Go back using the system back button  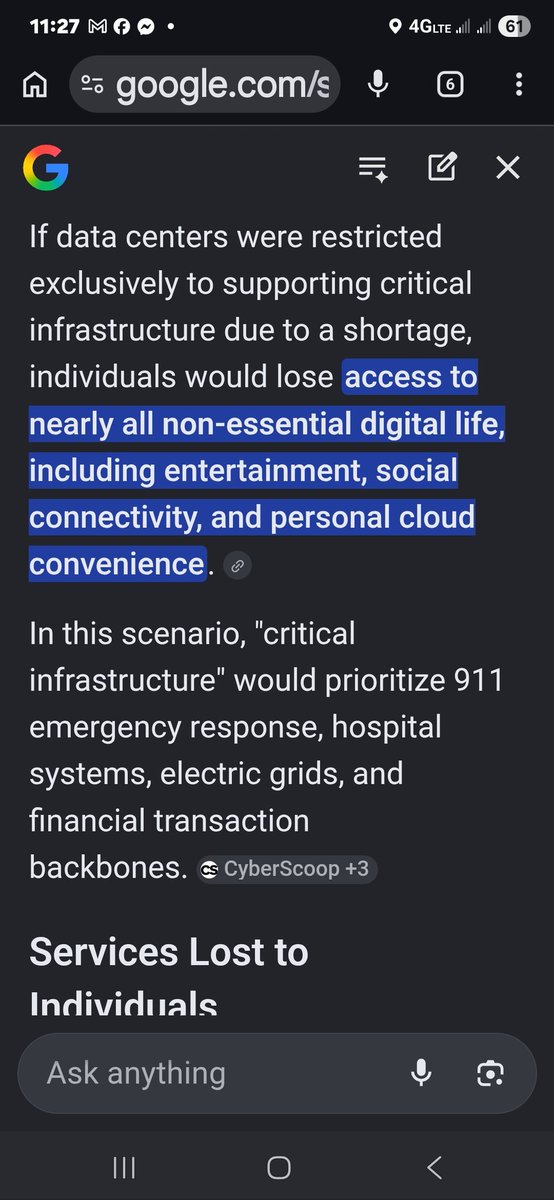(x=433, y=1167)
